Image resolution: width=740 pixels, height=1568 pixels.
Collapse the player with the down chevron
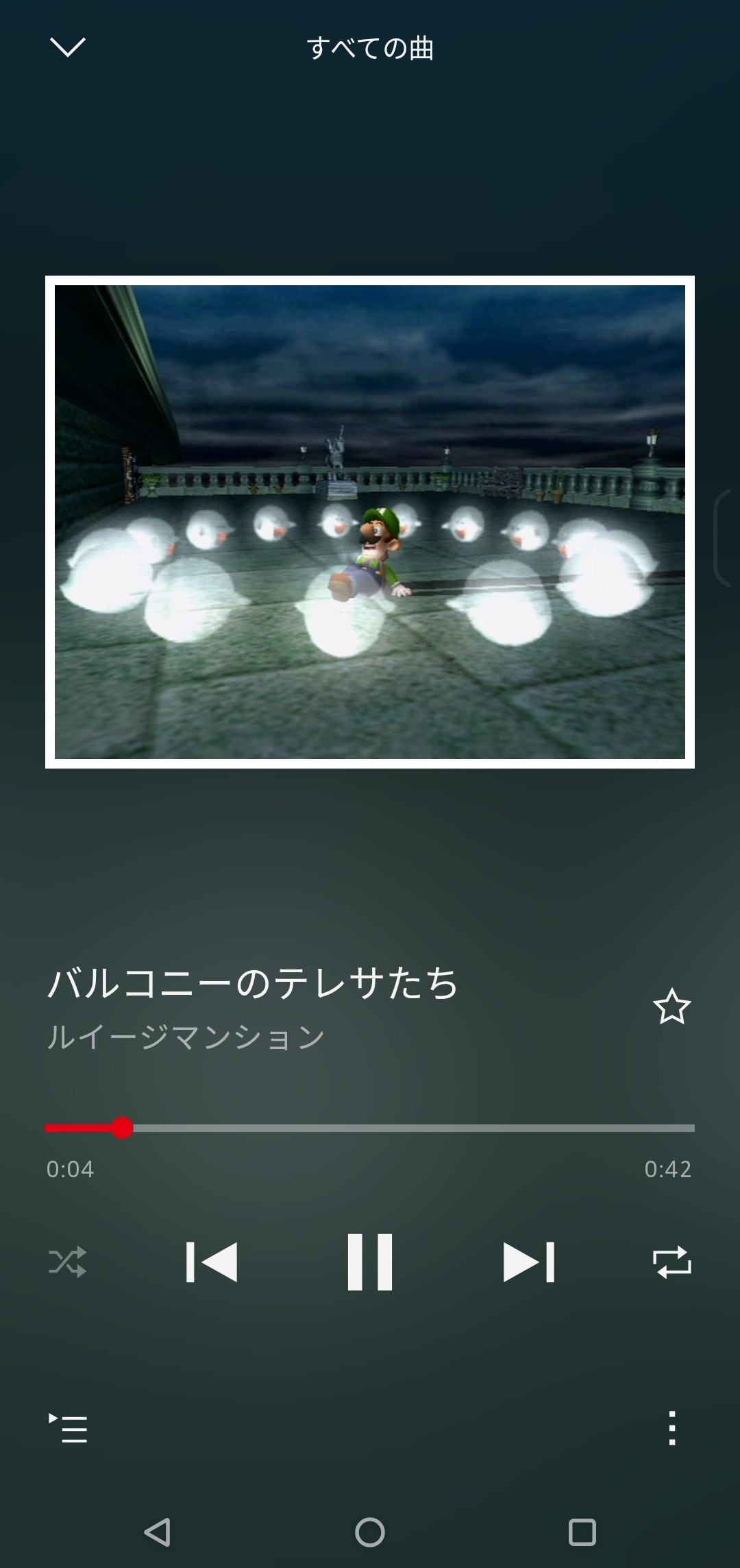point(68,47)
